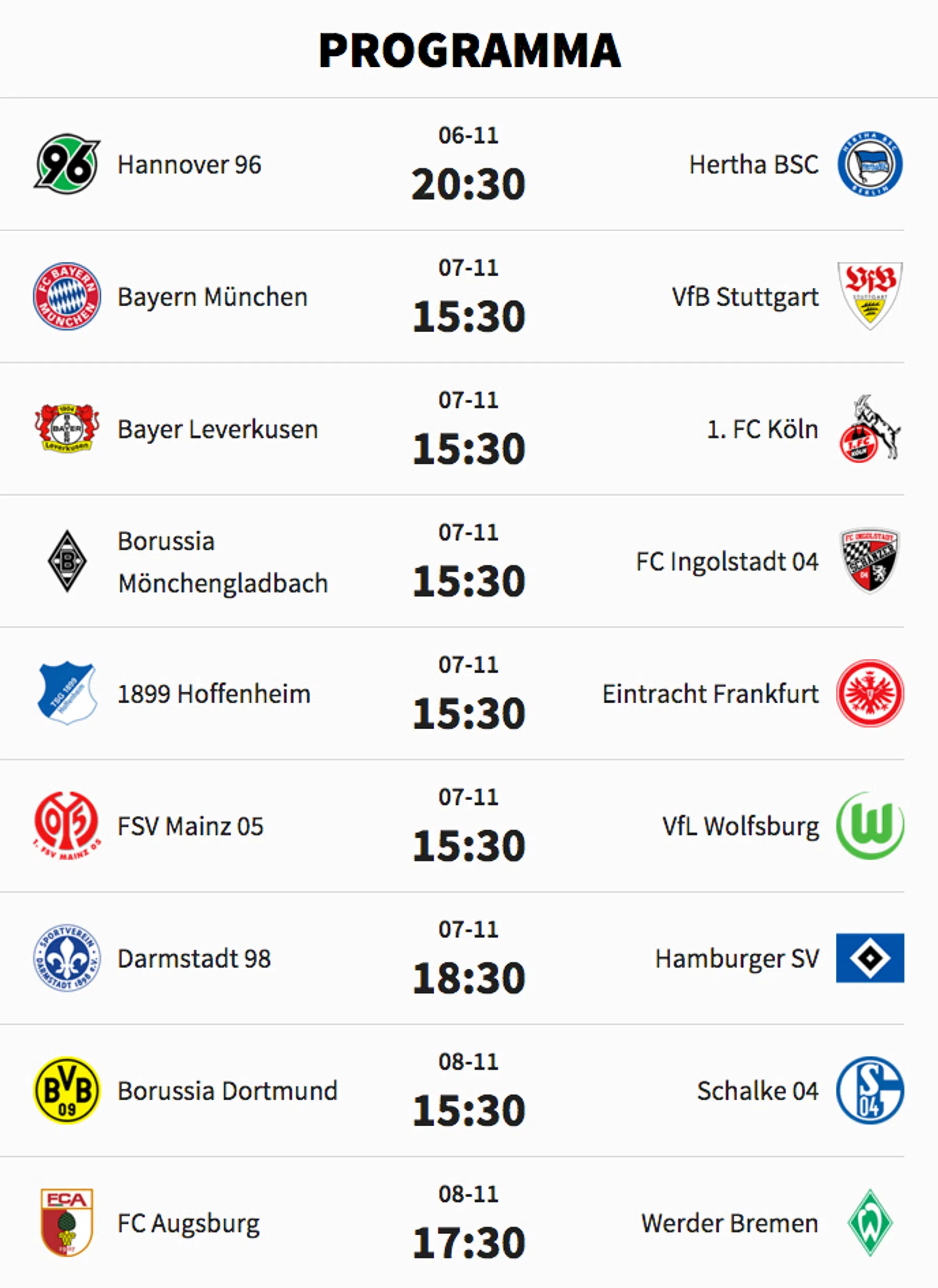The width and height of the screenshot is (938, 1288).
Task: Open Mönchengladbach vs FC Ingolstadt 04 fixture
Action: 468,561
